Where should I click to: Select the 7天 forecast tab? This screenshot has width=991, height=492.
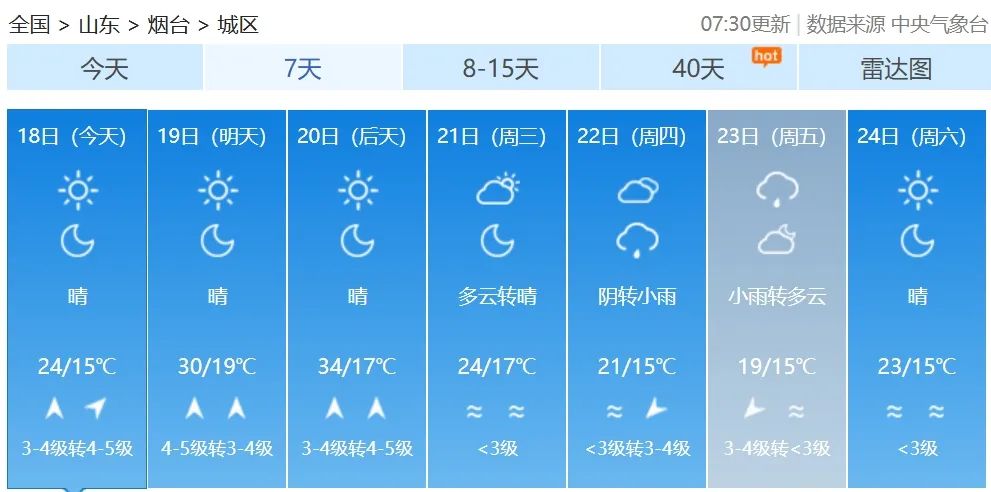click(x=302, y=68)
